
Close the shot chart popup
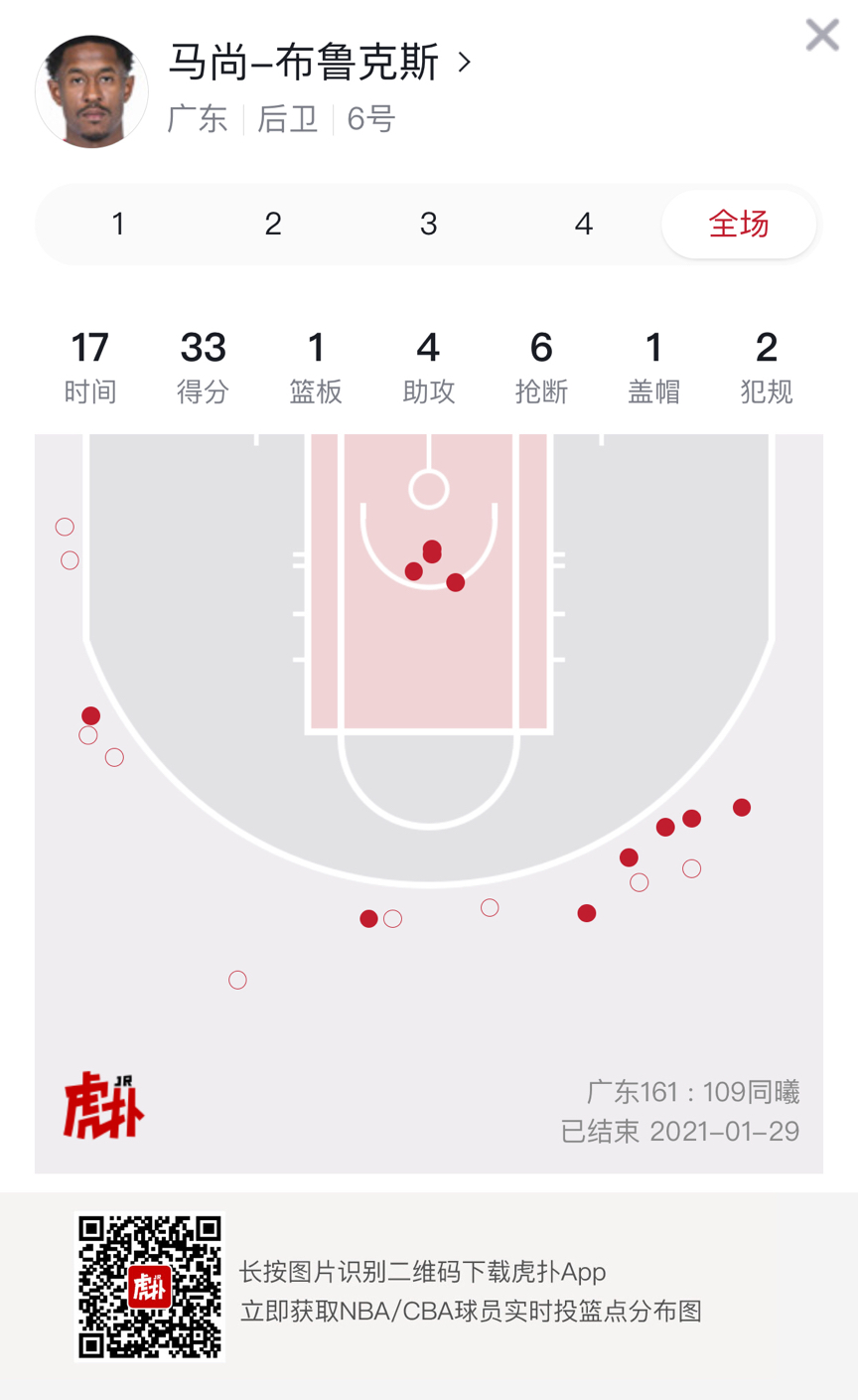821,36
